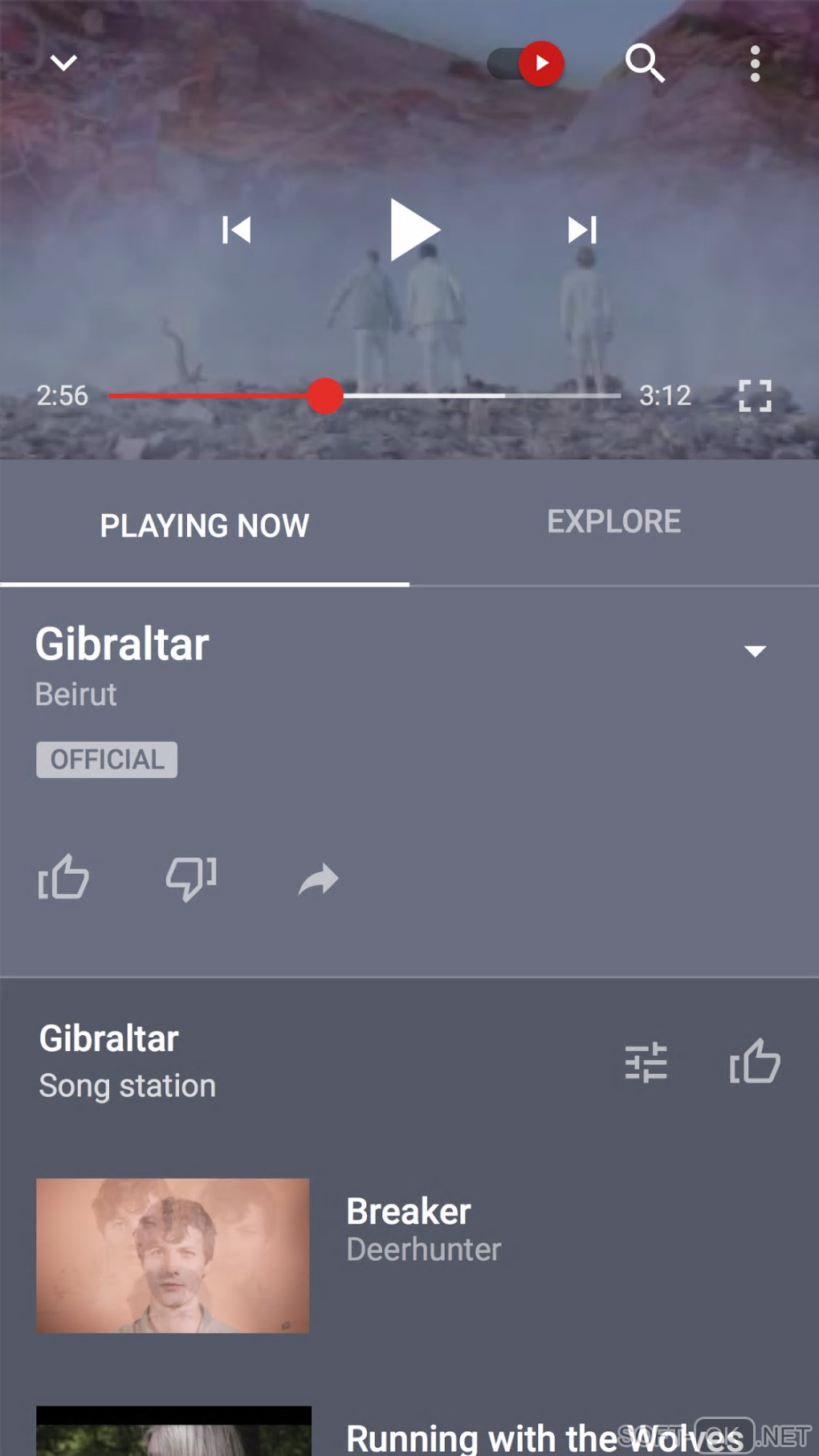Dislike the song Gibraltar by Beirut

[191, 877]
